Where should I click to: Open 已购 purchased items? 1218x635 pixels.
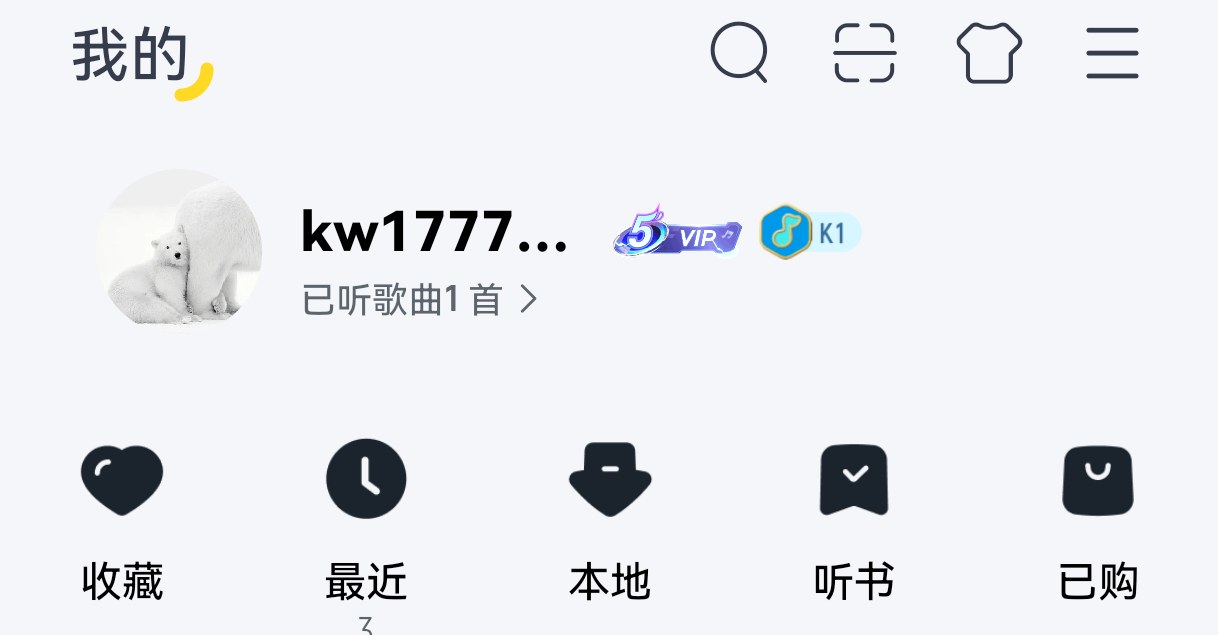pos(1098,522)
